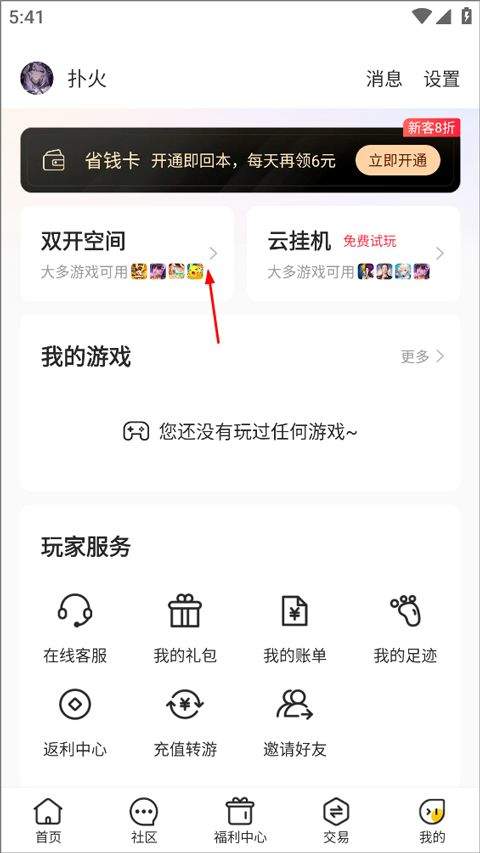
Task: Open 消息 messages
Action: click(x=384, y=79)
